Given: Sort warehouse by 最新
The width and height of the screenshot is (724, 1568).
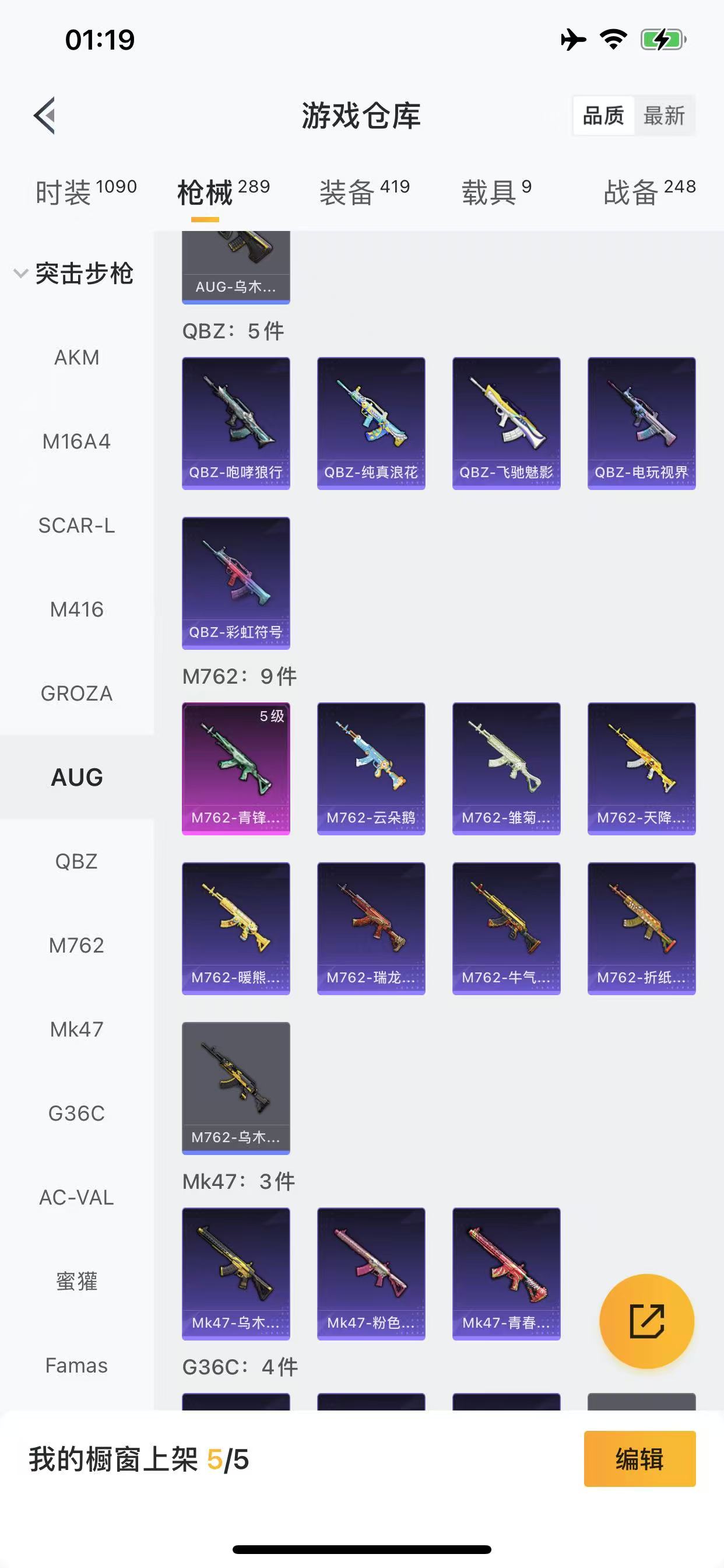Looking at the screenshot, I should [x=664, y=115].
